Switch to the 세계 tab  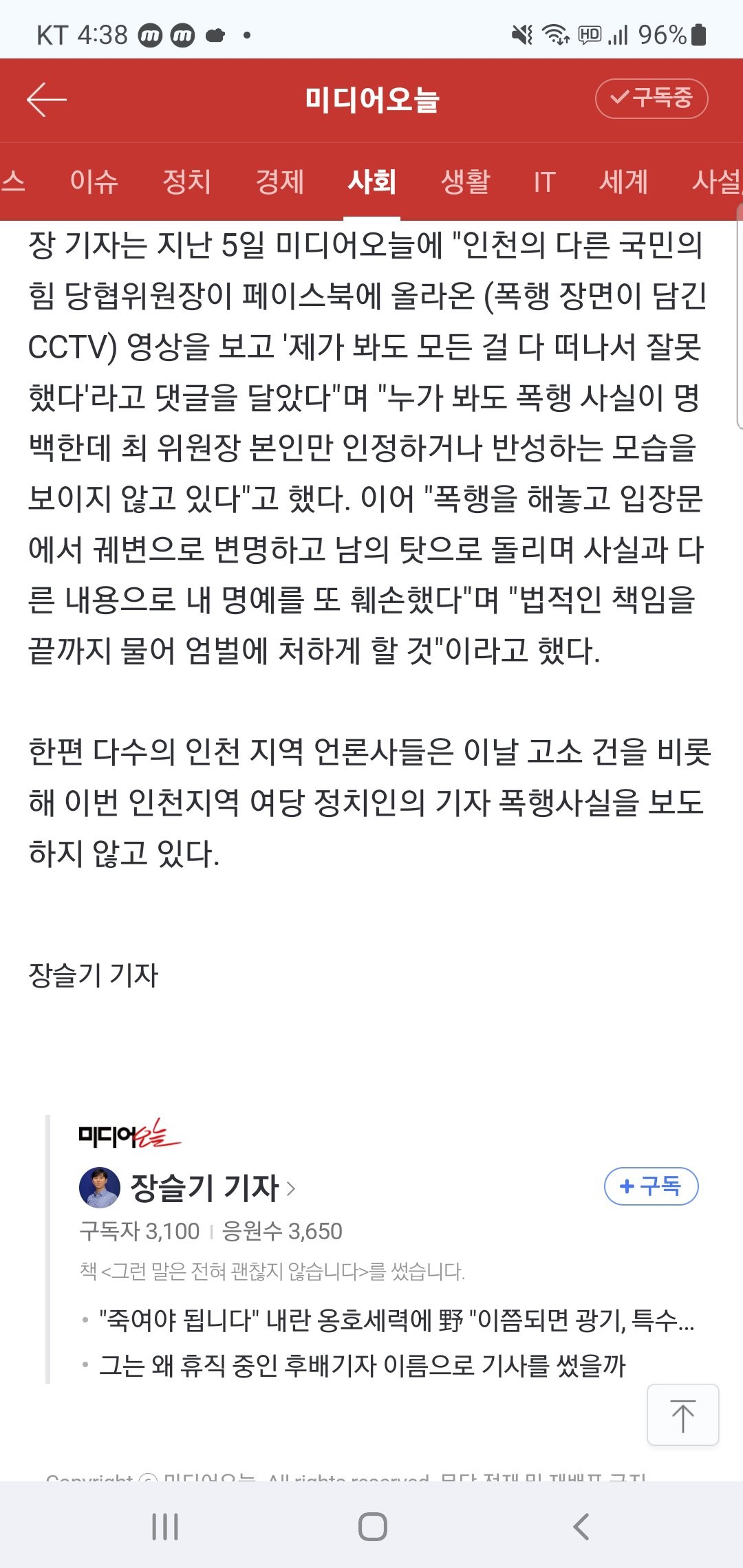point(623,182)
